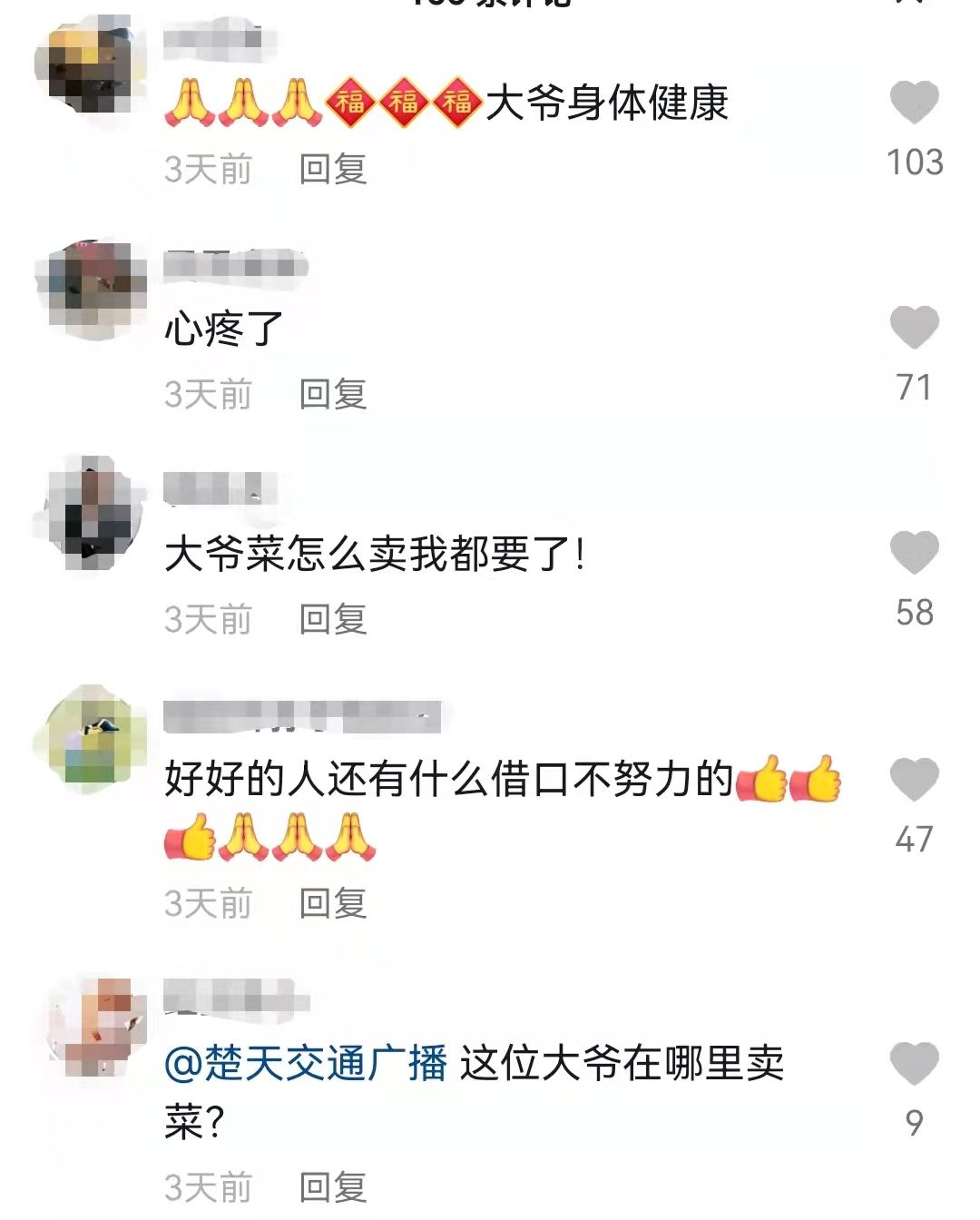Reply to the comment 大爷身体健康

(332, 169)
